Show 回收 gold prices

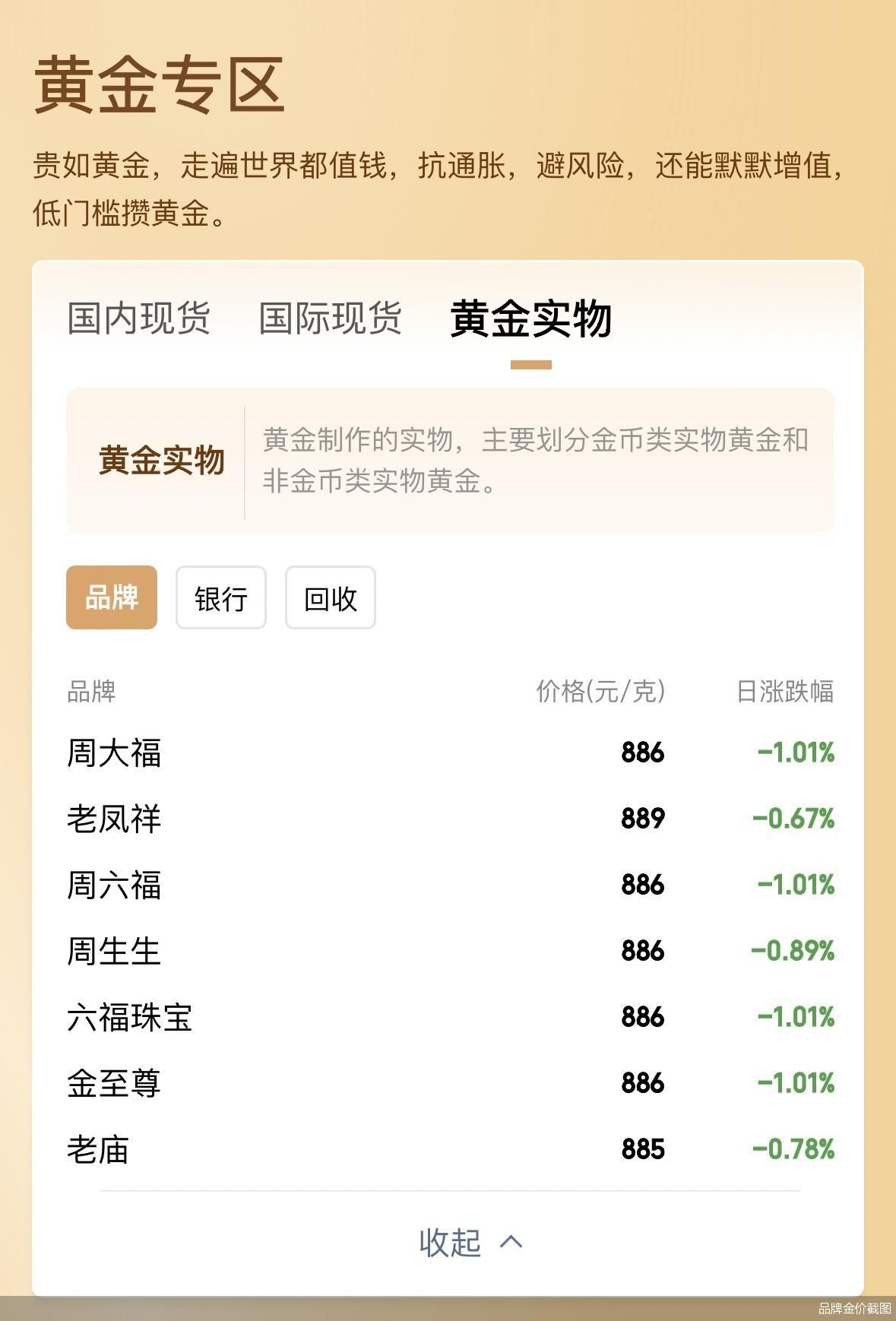click(331, 597)
